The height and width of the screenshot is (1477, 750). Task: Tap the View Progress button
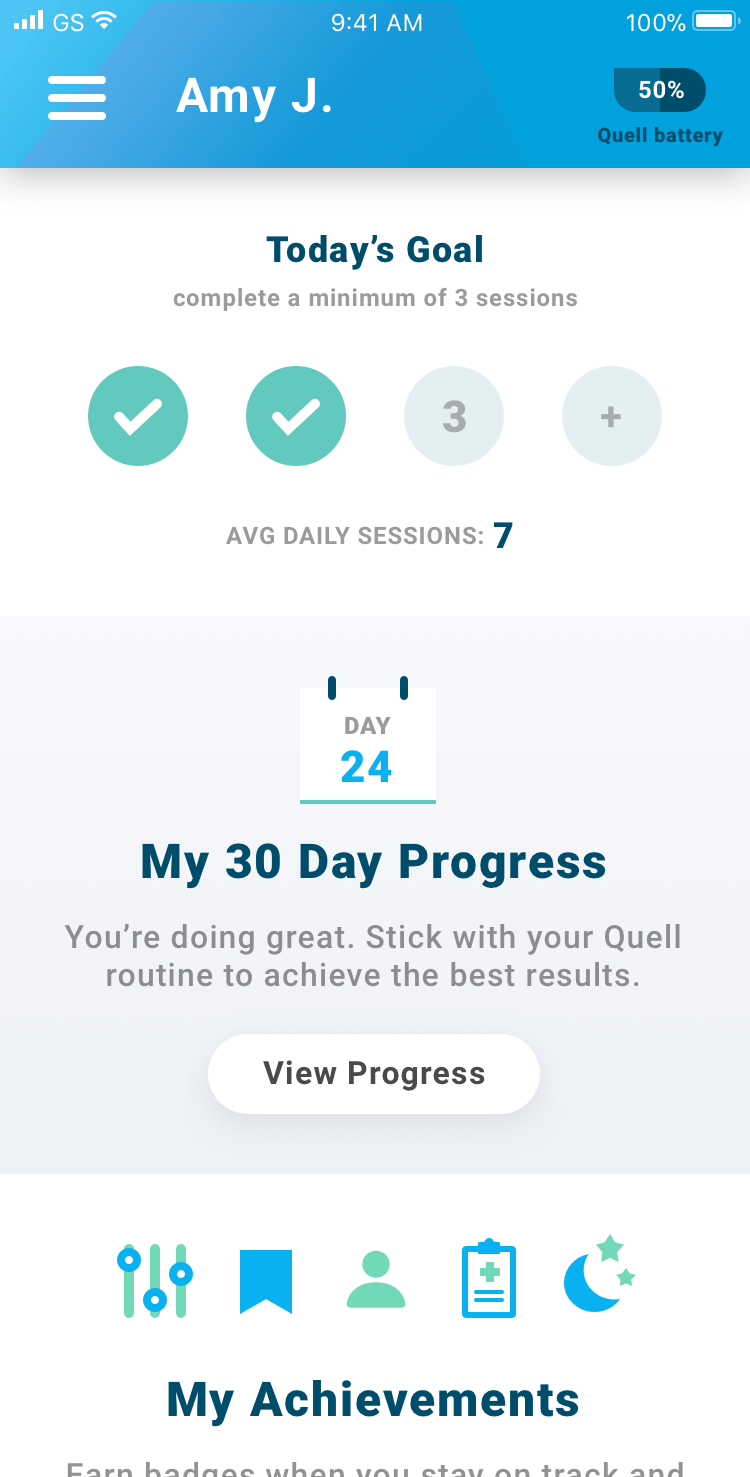374,1074
